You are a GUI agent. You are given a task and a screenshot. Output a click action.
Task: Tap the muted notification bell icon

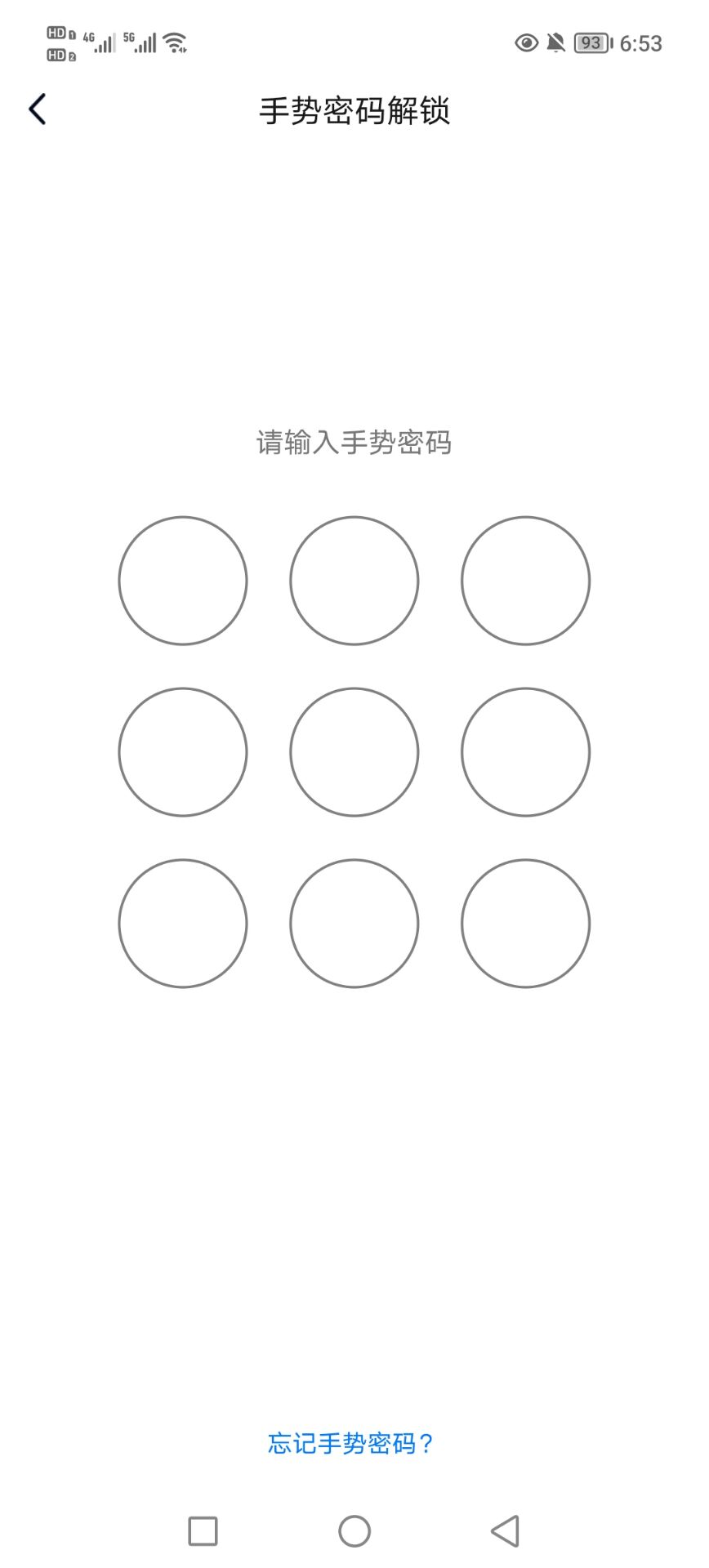pos(557,42)
